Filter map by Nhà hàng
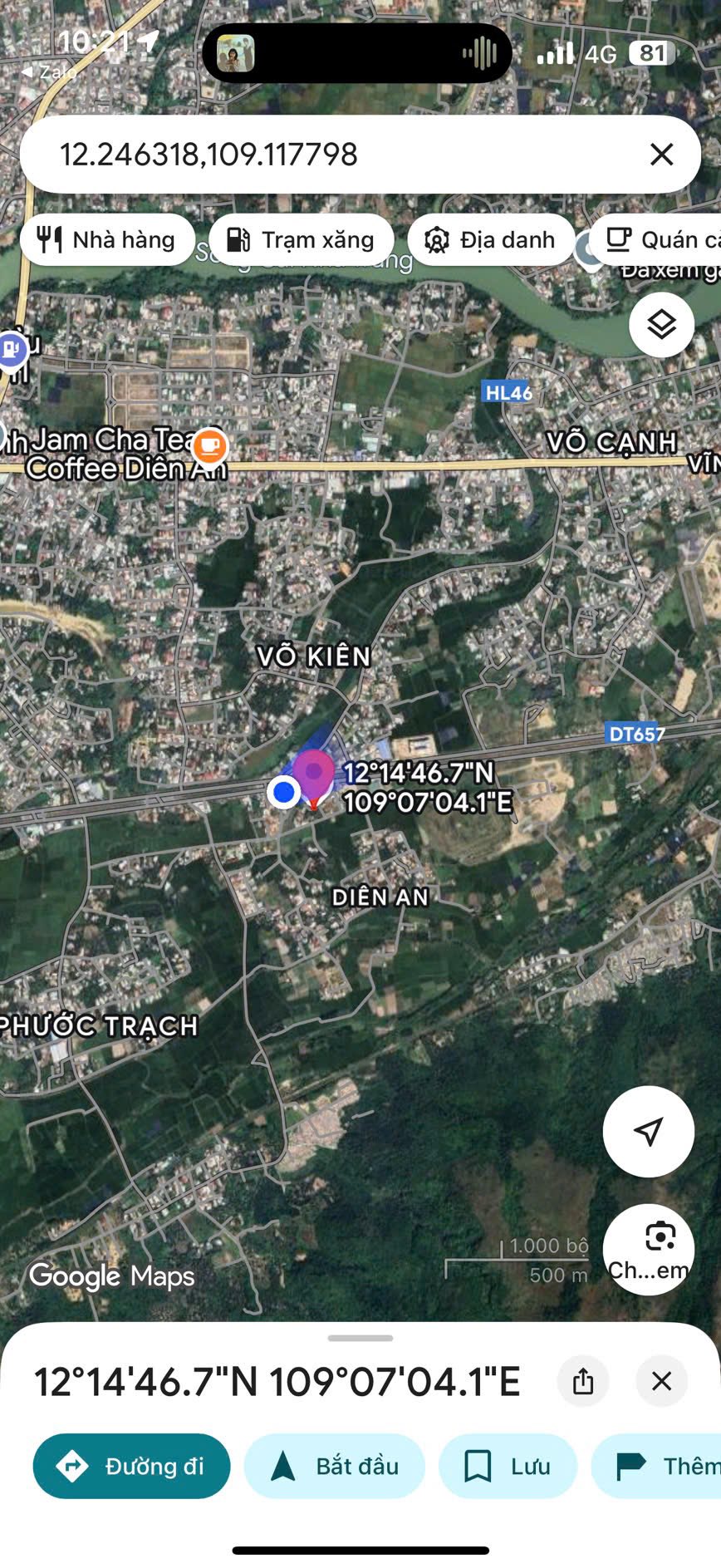Screen dimensions: 721x1568 tap(107, 240)
